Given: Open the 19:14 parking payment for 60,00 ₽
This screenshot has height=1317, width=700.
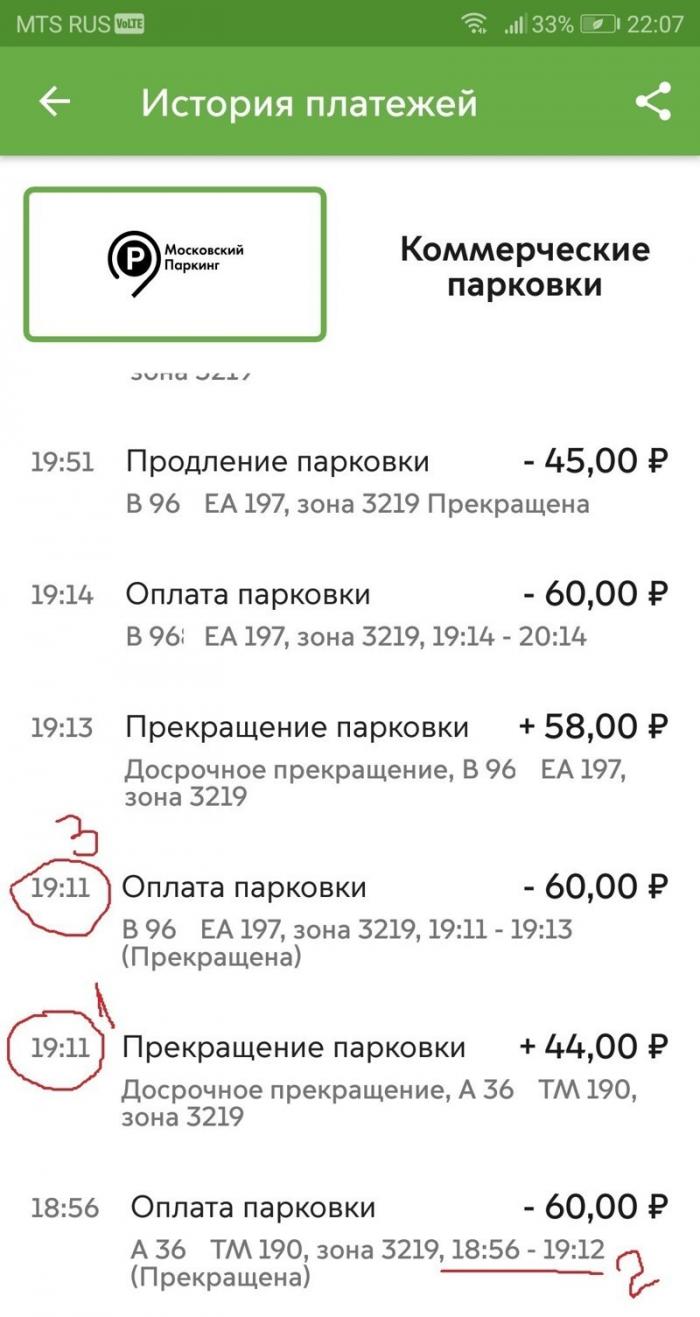Looking at the screenshot, I should pos(350,615).
